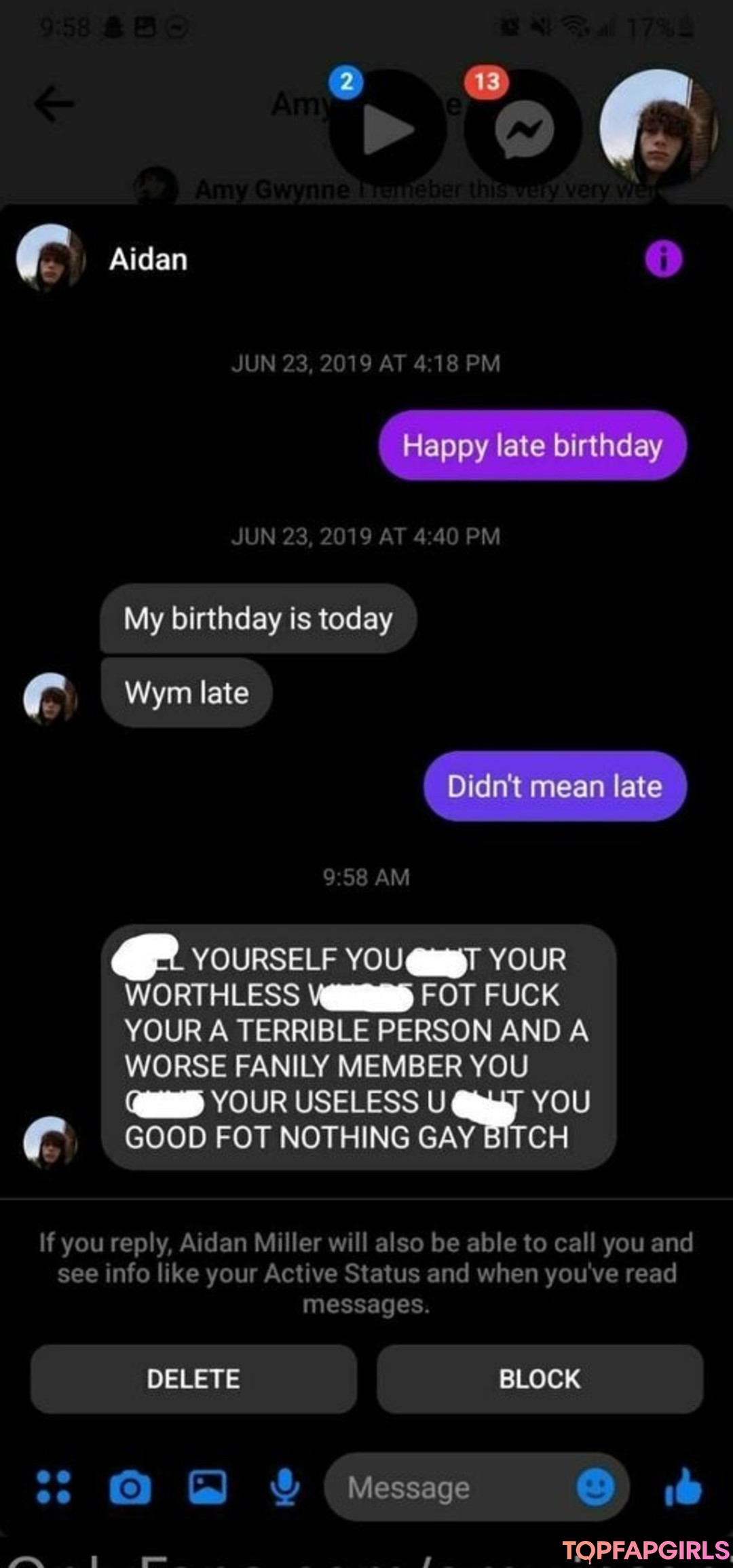This screenshot has width=733, height=1568.
Task: Go back with the arrow
Action: pyautogui.click(x=54, y=104)
